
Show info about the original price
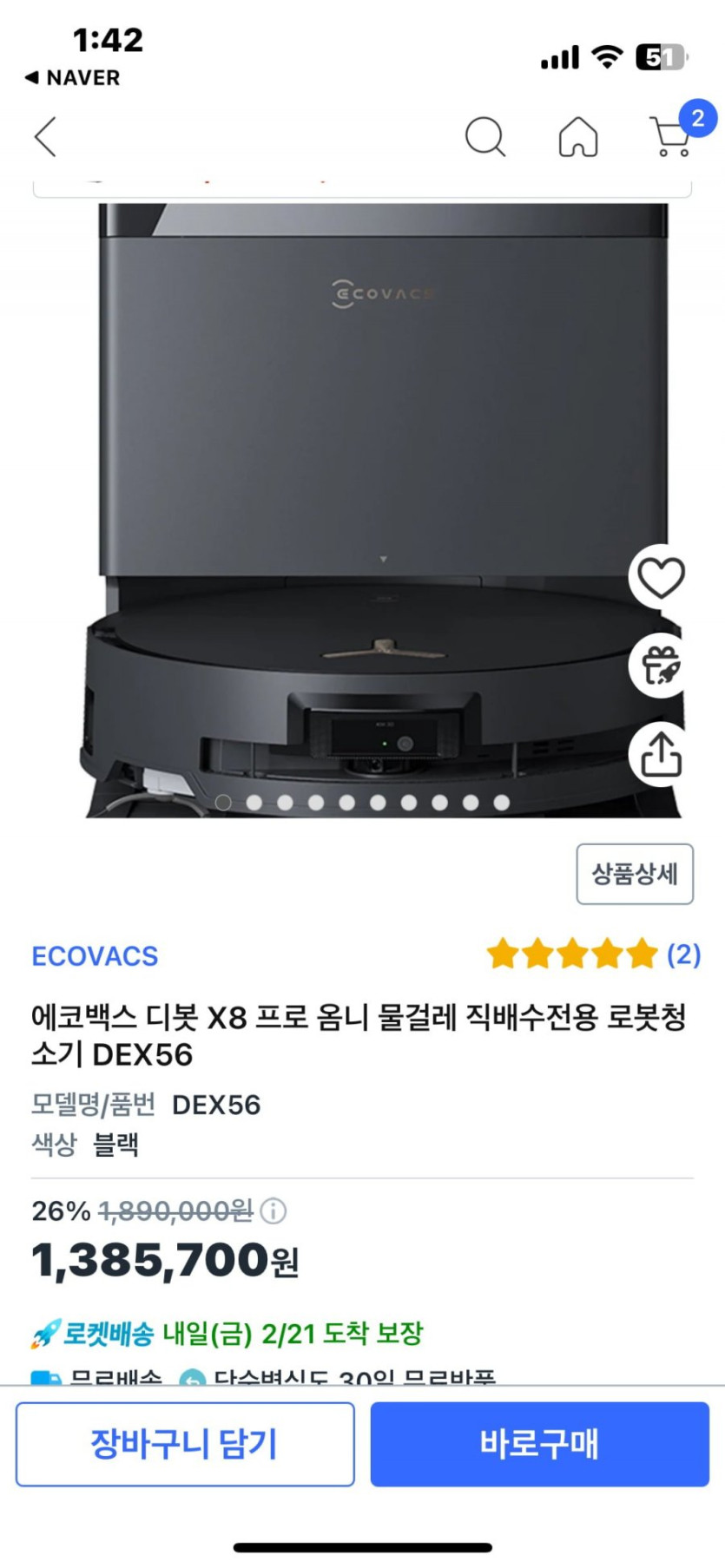tap(274, 1210)
